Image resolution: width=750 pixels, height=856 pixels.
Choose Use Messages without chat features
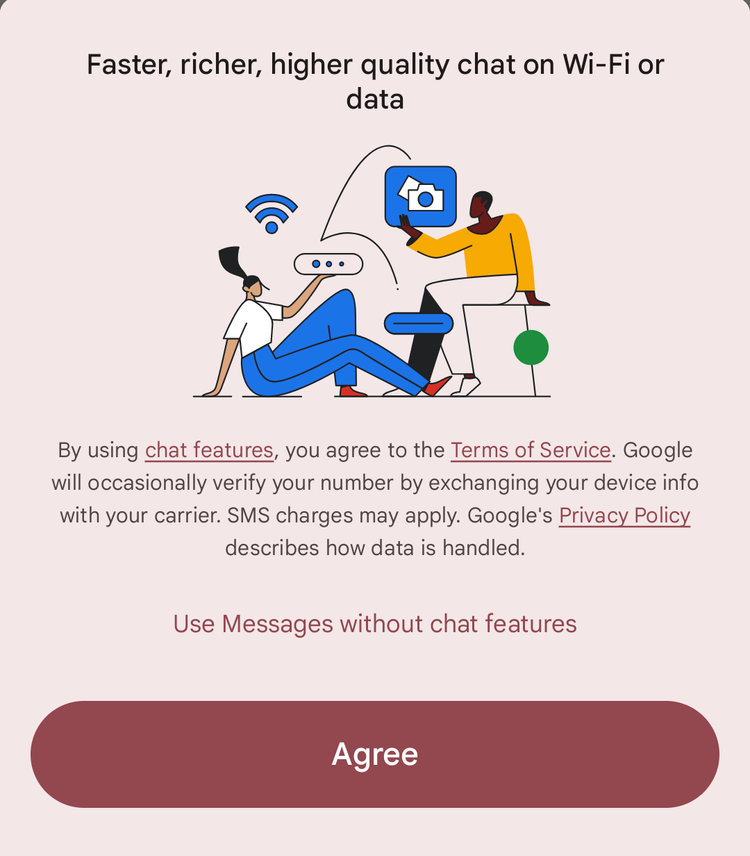tap(375, 624)
